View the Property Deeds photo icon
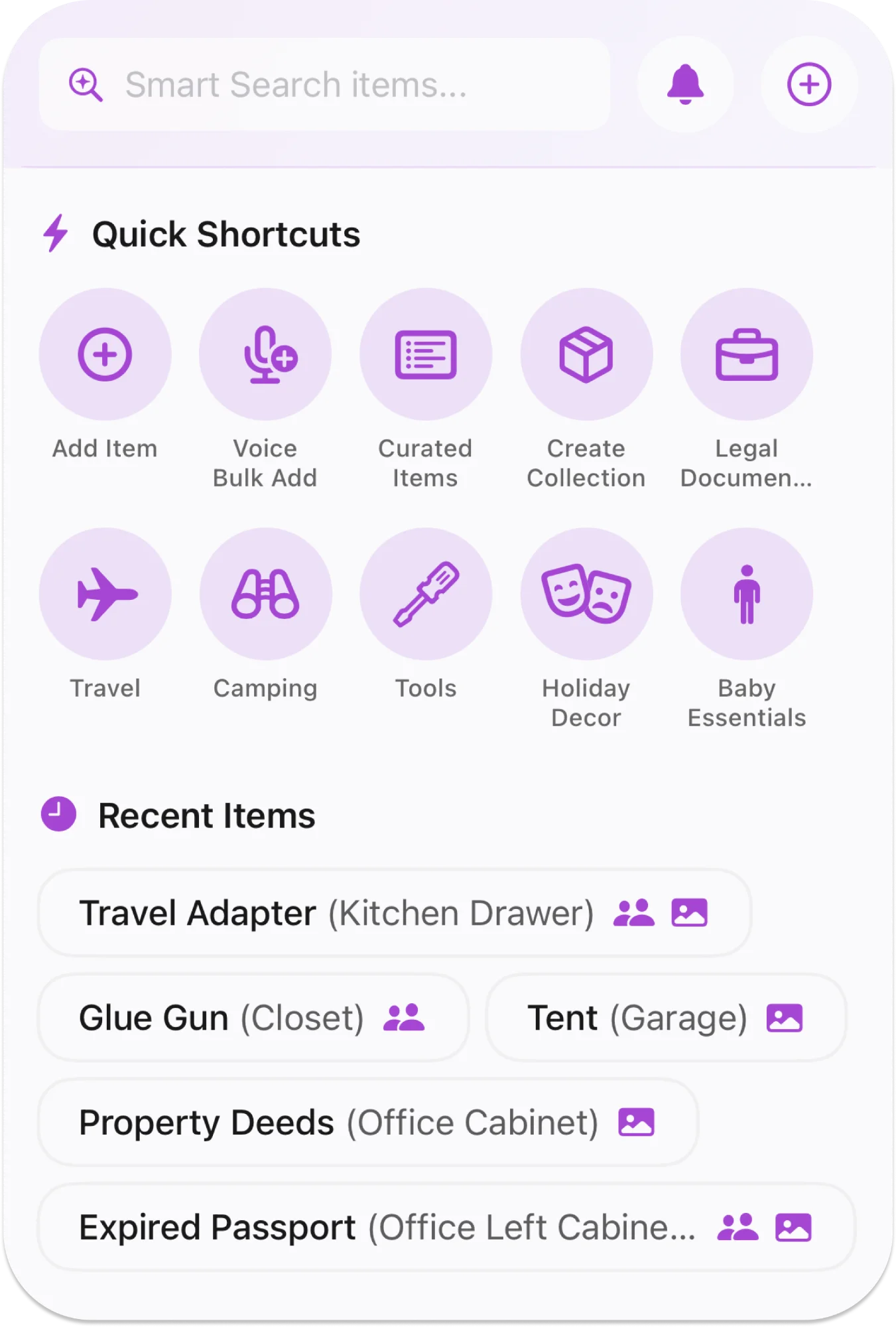This screenshot has height=1327, width=896. coord(637,1122)
